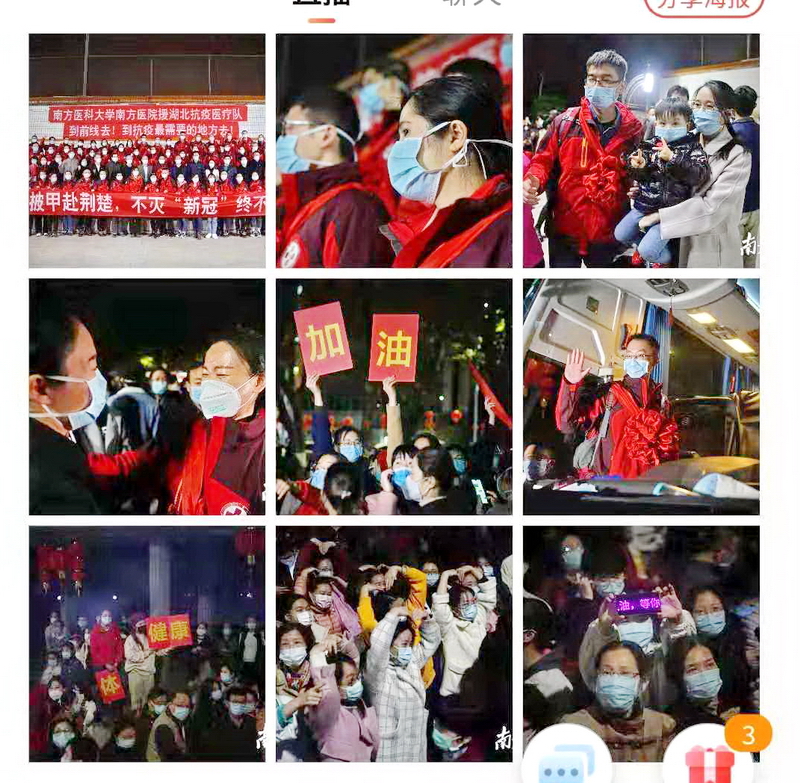
Task: View the photo of crowd making heart gestures
Action: pyautogui.click(x=394, y=644)
